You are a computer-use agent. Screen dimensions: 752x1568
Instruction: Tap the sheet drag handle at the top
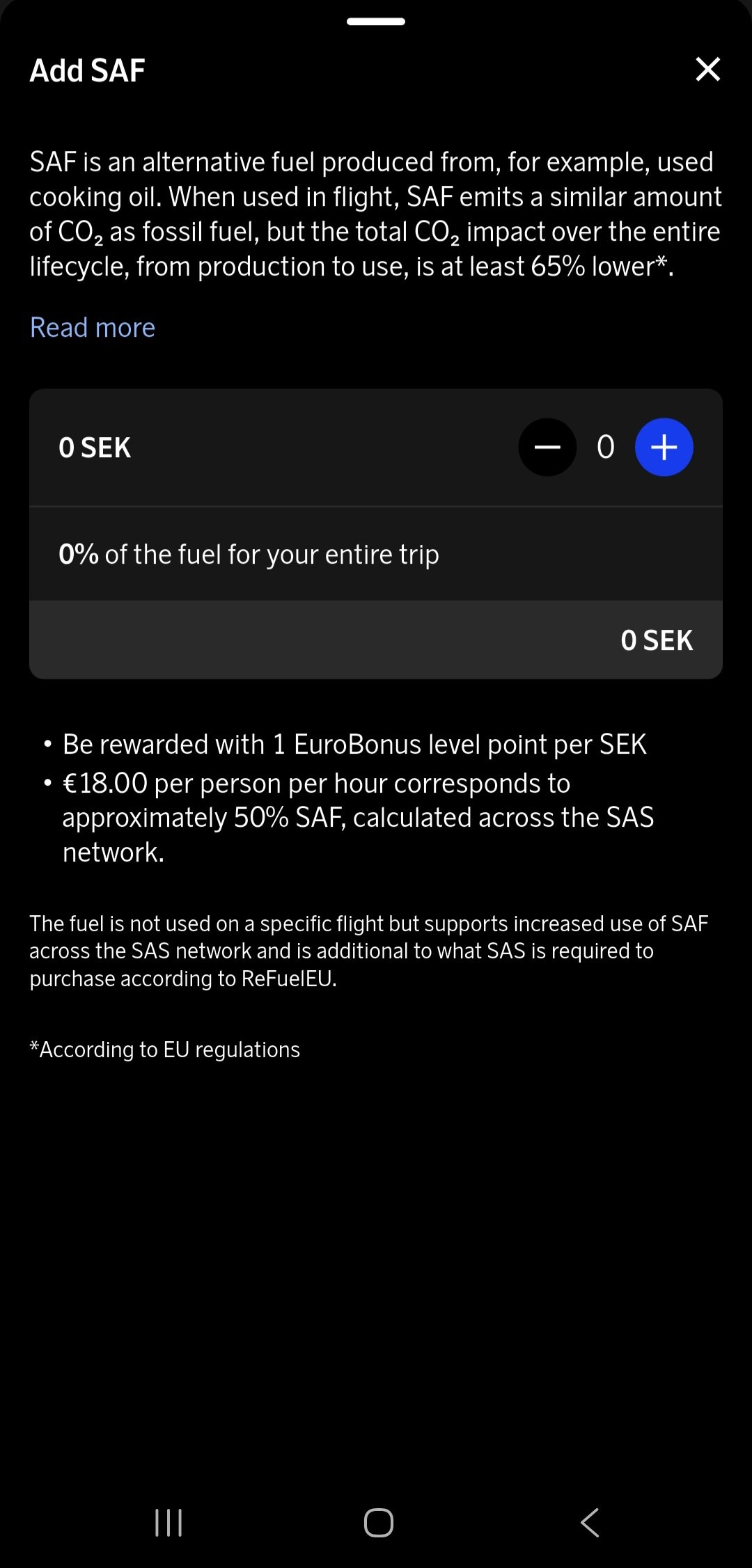click(376, 22)
